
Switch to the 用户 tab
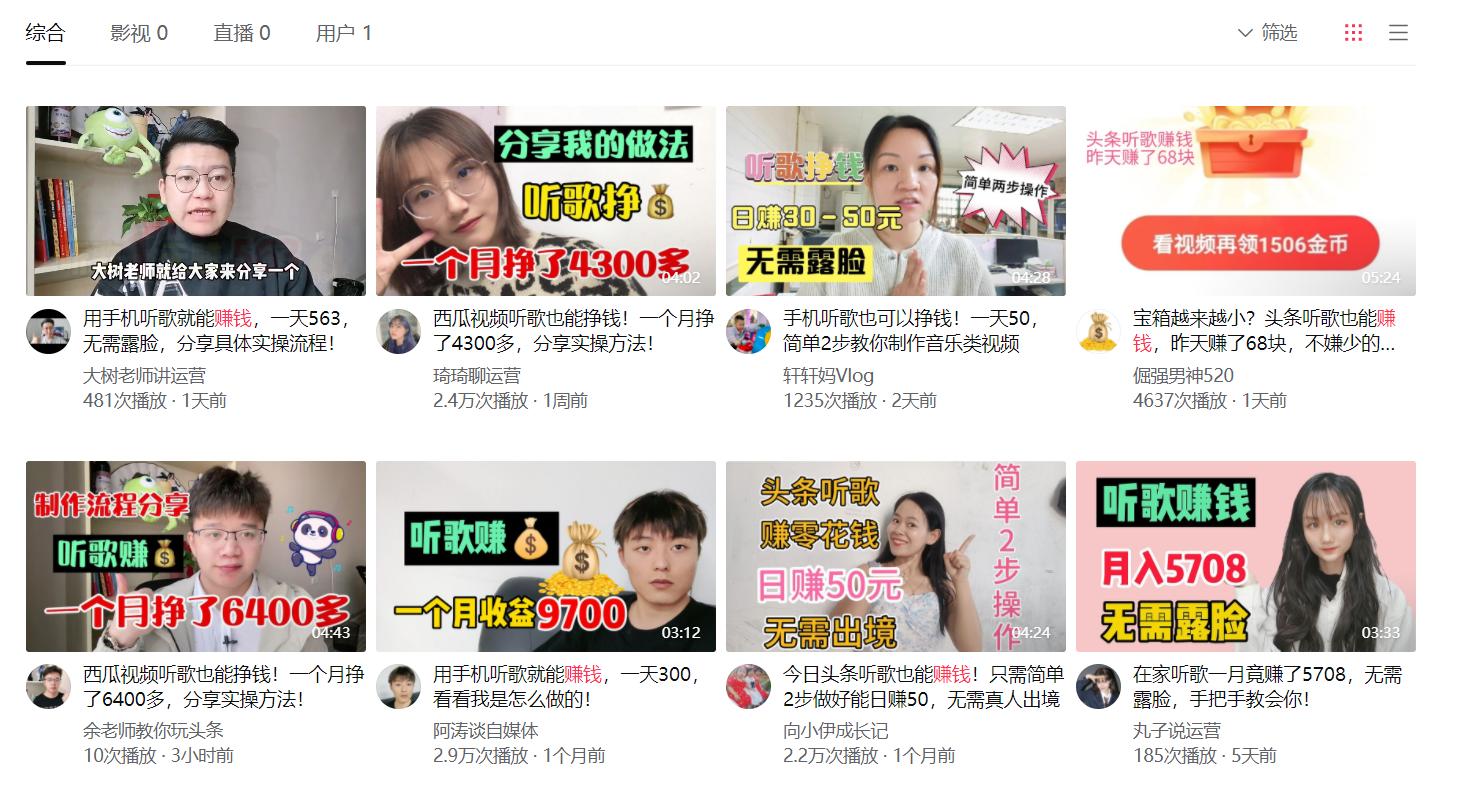(x=343, y=33)
